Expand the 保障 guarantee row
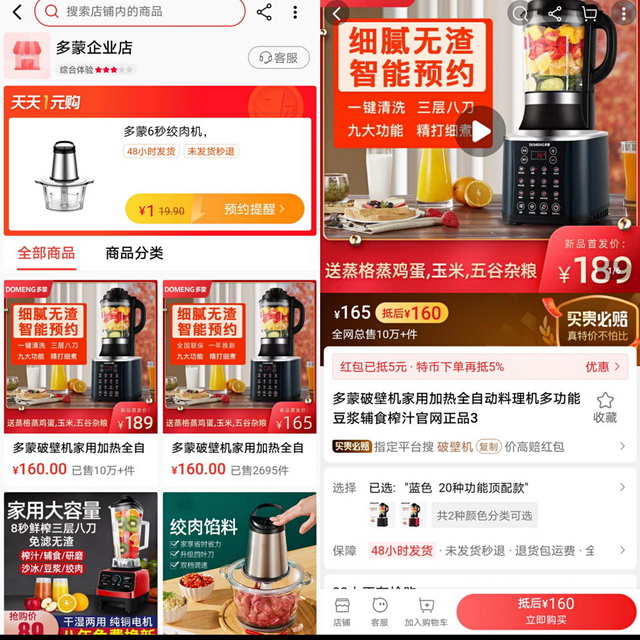Image resolution: width=640 pixels, height=640 pixels. click(480, 550)
